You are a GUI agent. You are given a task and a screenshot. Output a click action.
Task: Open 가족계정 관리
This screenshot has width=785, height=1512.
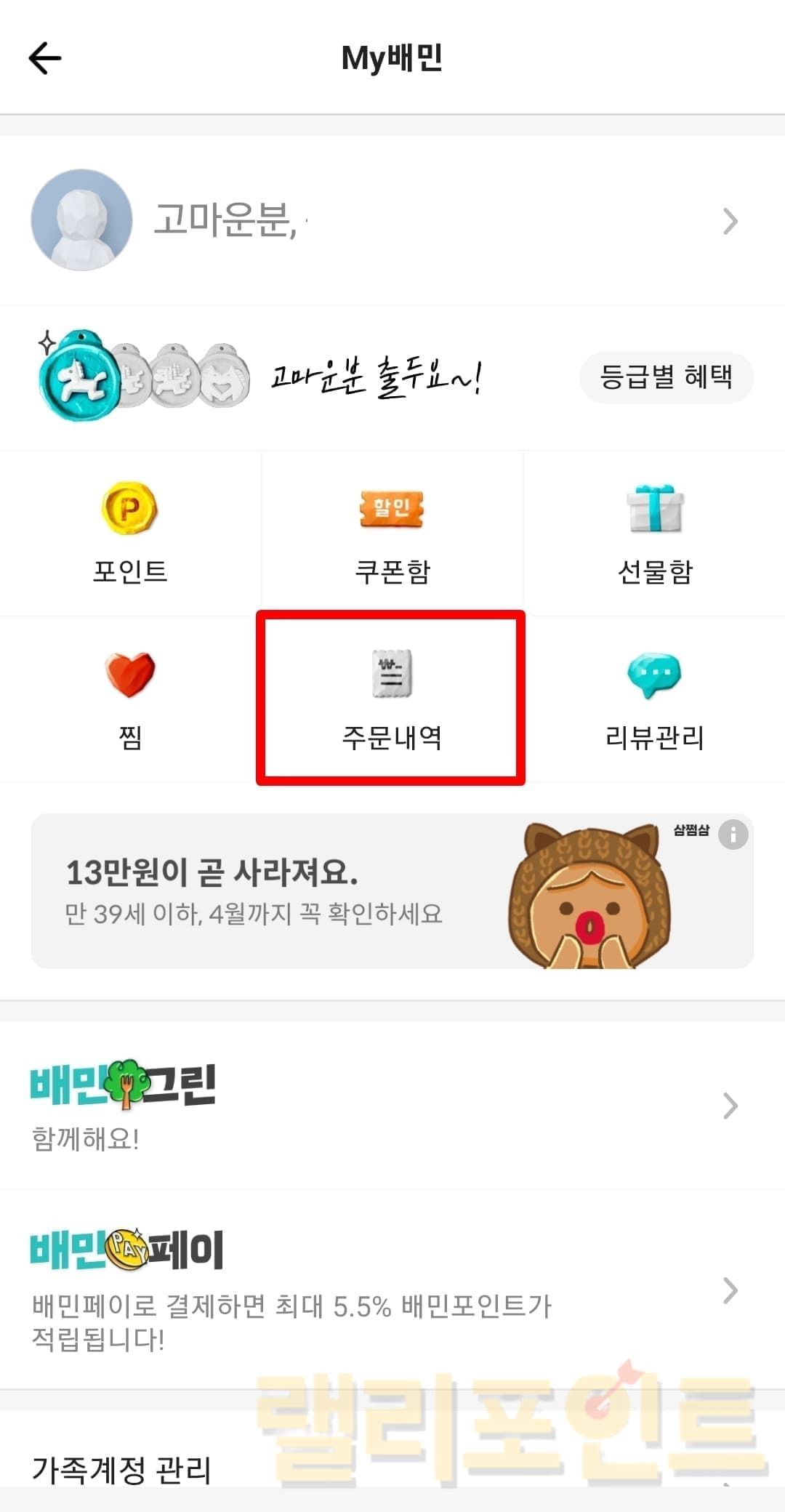tap(122, 1470)
